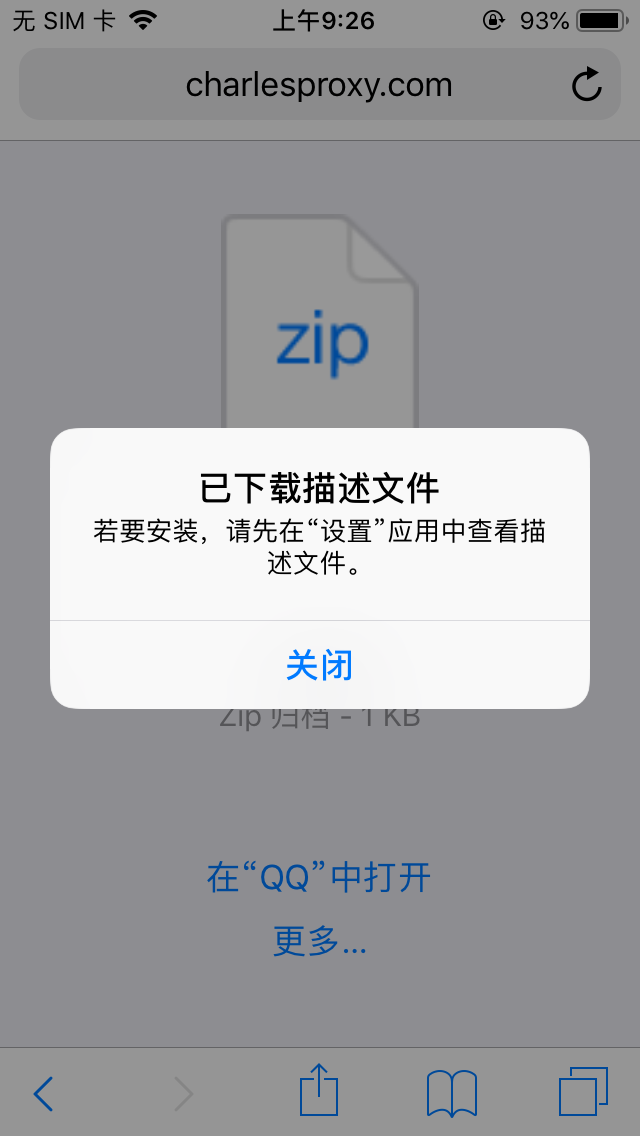Open Safari bookmarks
This screenshot has height=1136, width=640.
[452, 1093]
